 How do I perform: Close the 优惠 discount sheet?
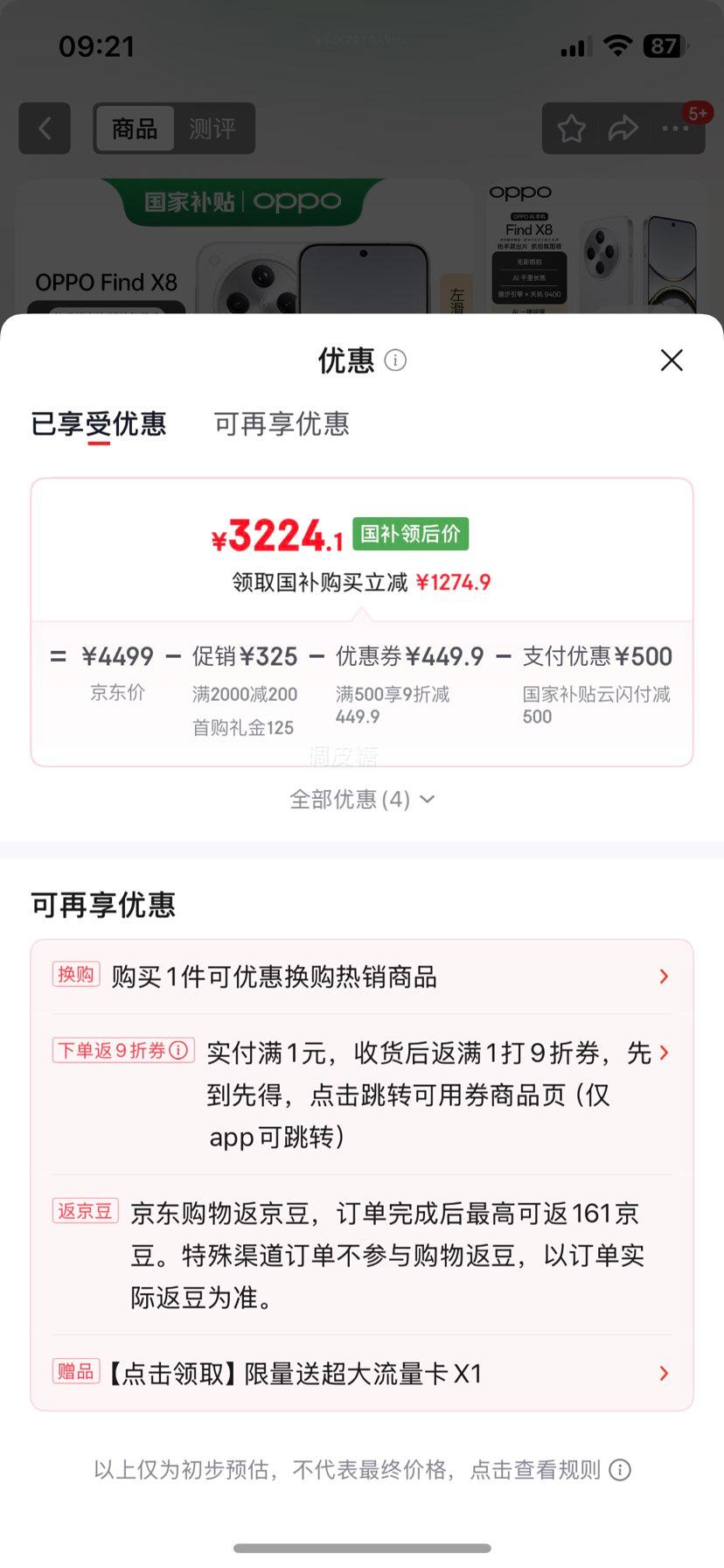coord(672,360)
